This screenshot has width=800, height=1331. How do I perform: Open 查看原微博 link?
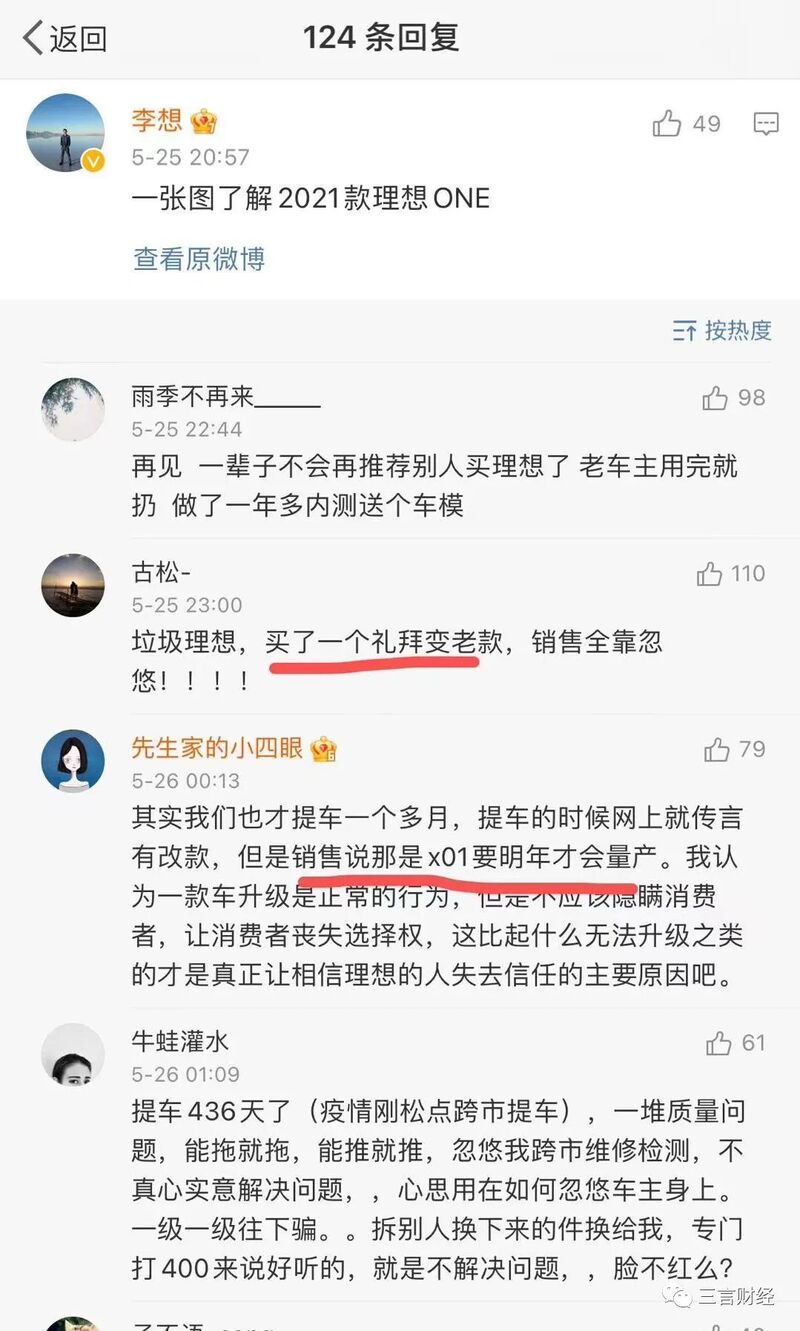point(199,259)
